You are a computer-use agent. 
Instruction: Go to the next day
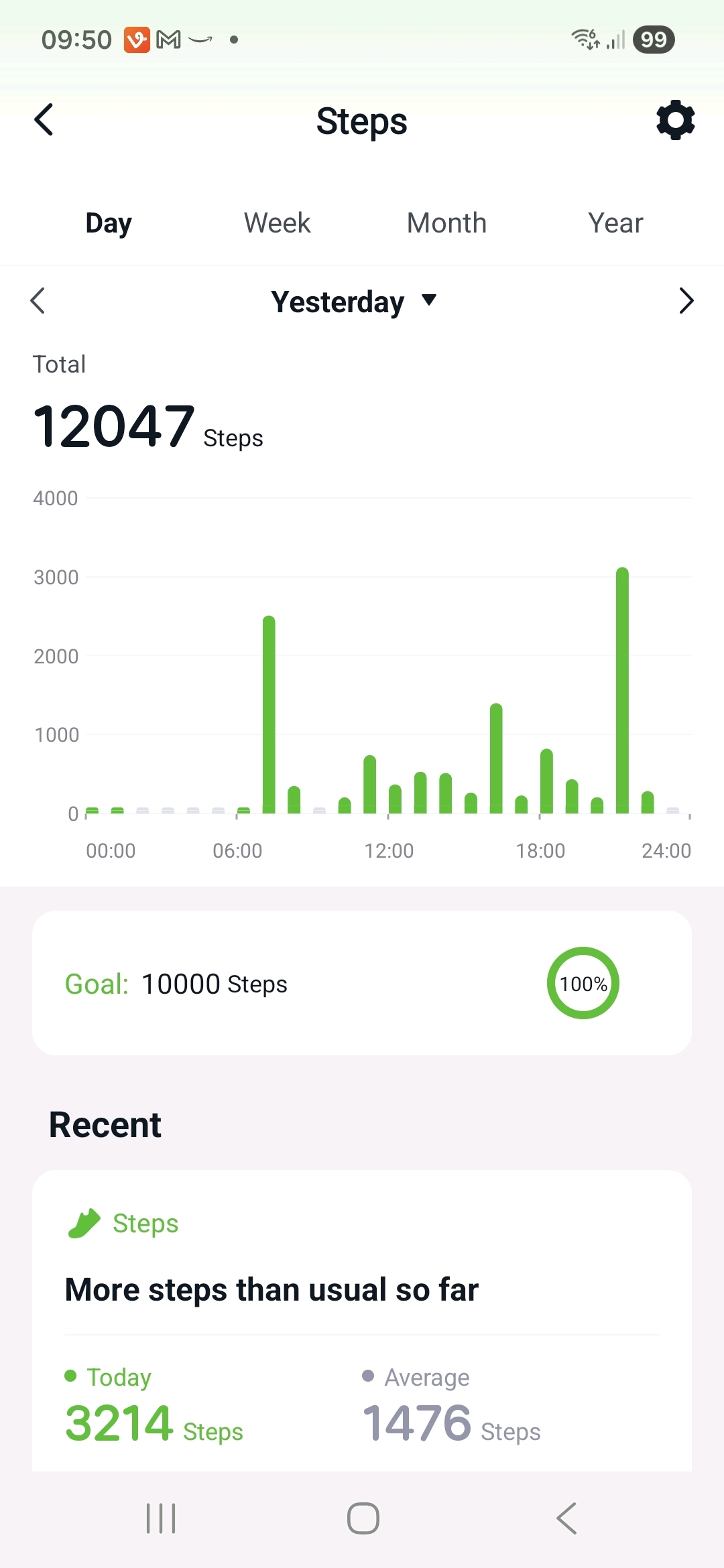click(x=686, y=301)
